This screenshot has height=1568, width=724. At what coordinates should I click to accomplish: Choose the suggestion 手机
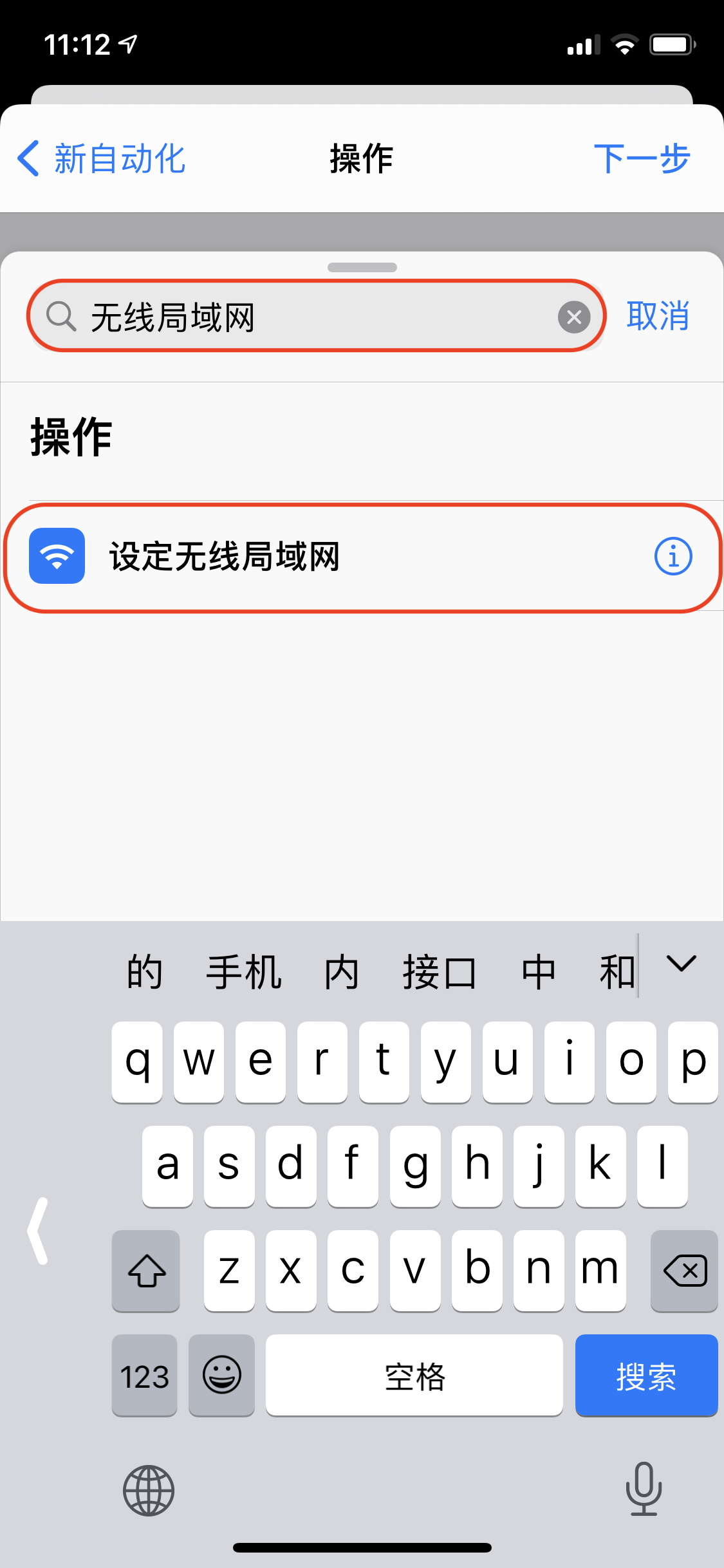tap(243, 972)
